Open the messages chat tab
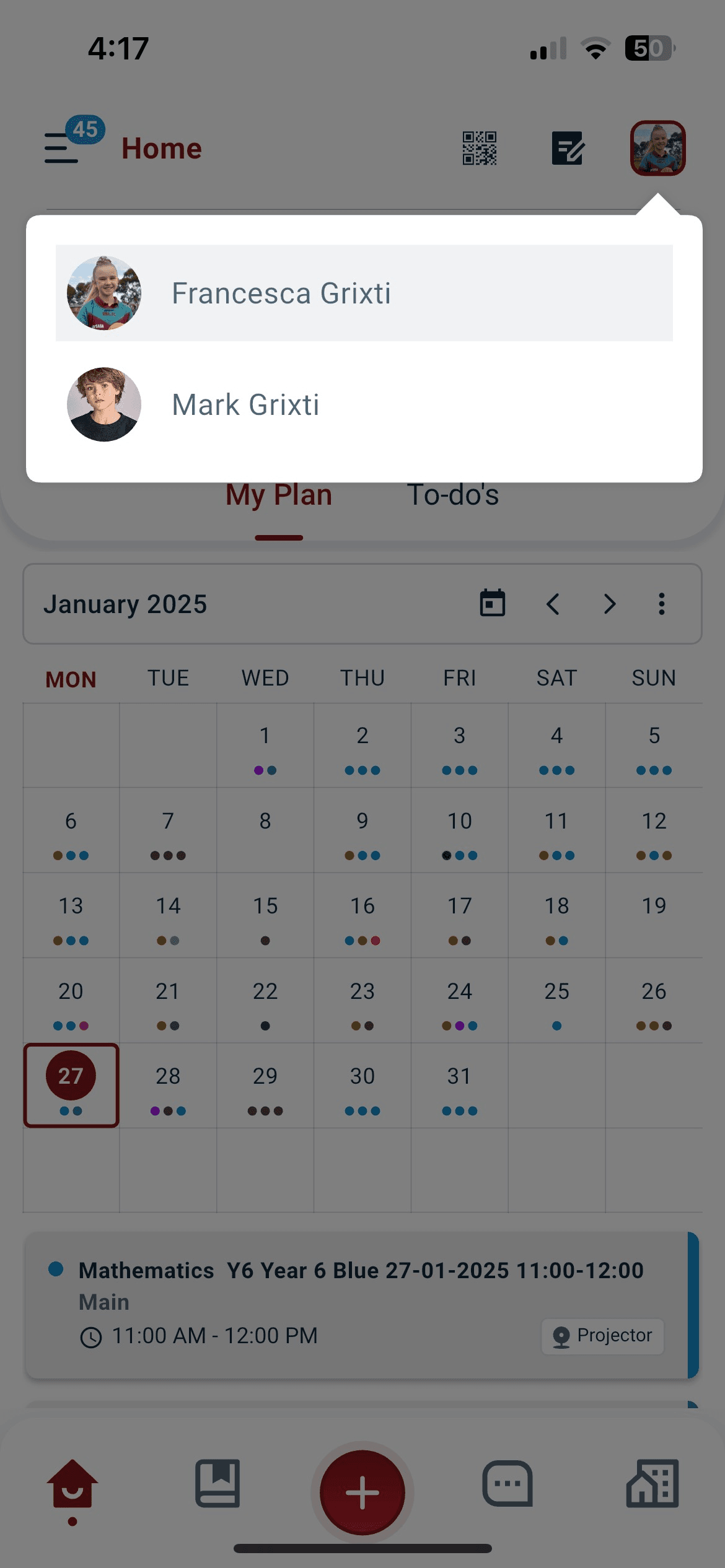 [x=507, y=1484]
